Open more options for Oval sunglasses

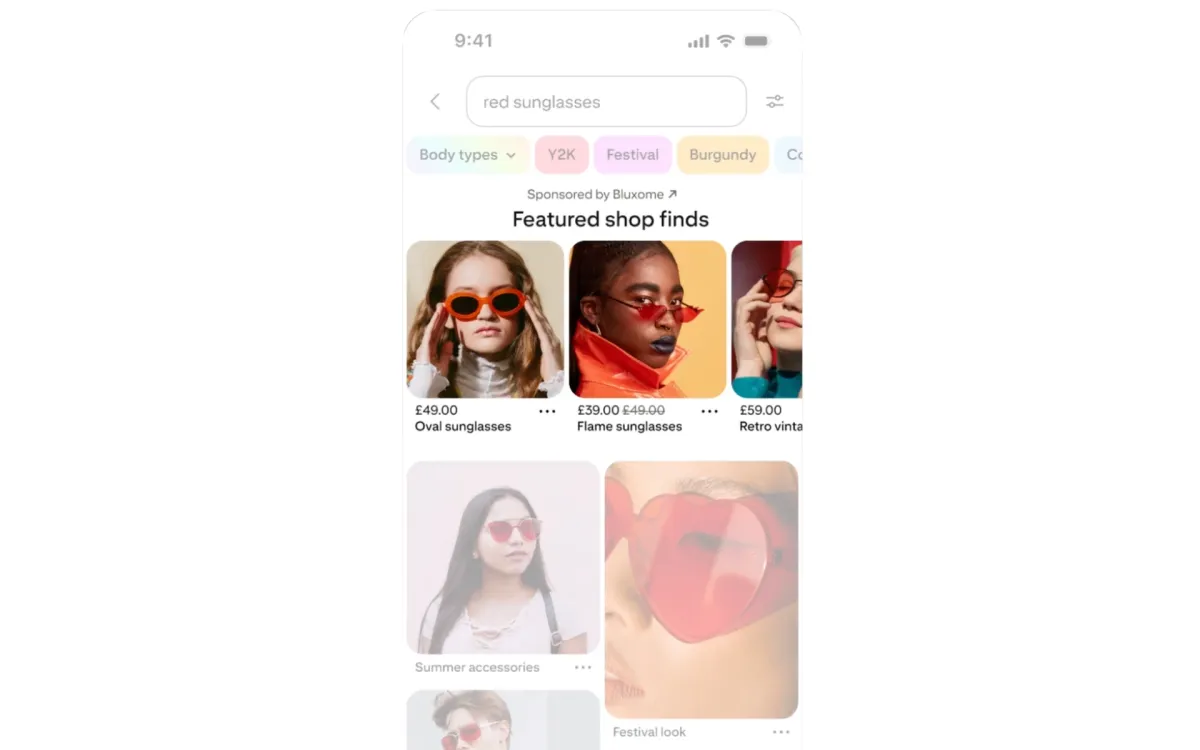[547, 411]
